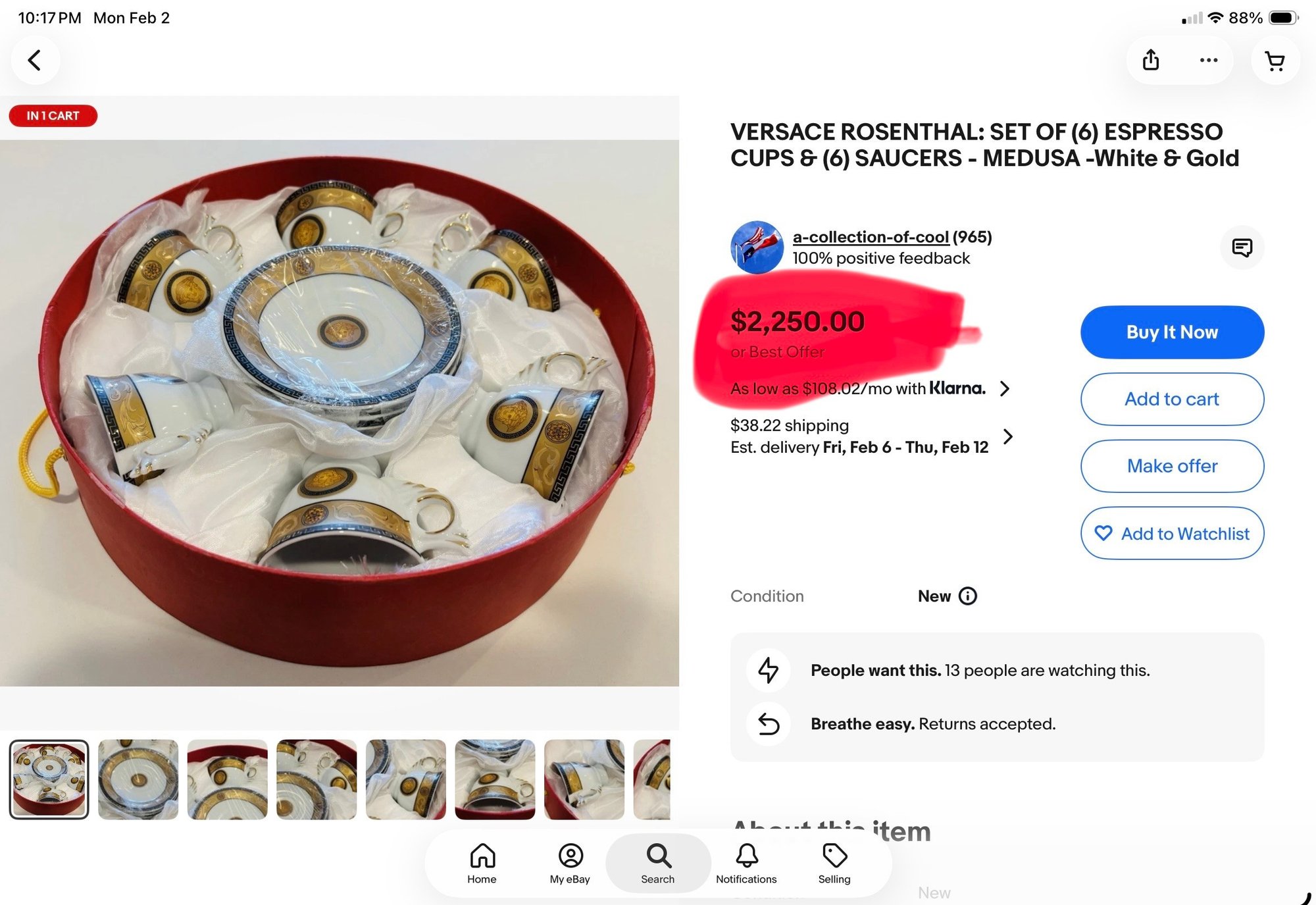Open the My eBay tab
The image size is (1316, 905).
tap(570, 864)
